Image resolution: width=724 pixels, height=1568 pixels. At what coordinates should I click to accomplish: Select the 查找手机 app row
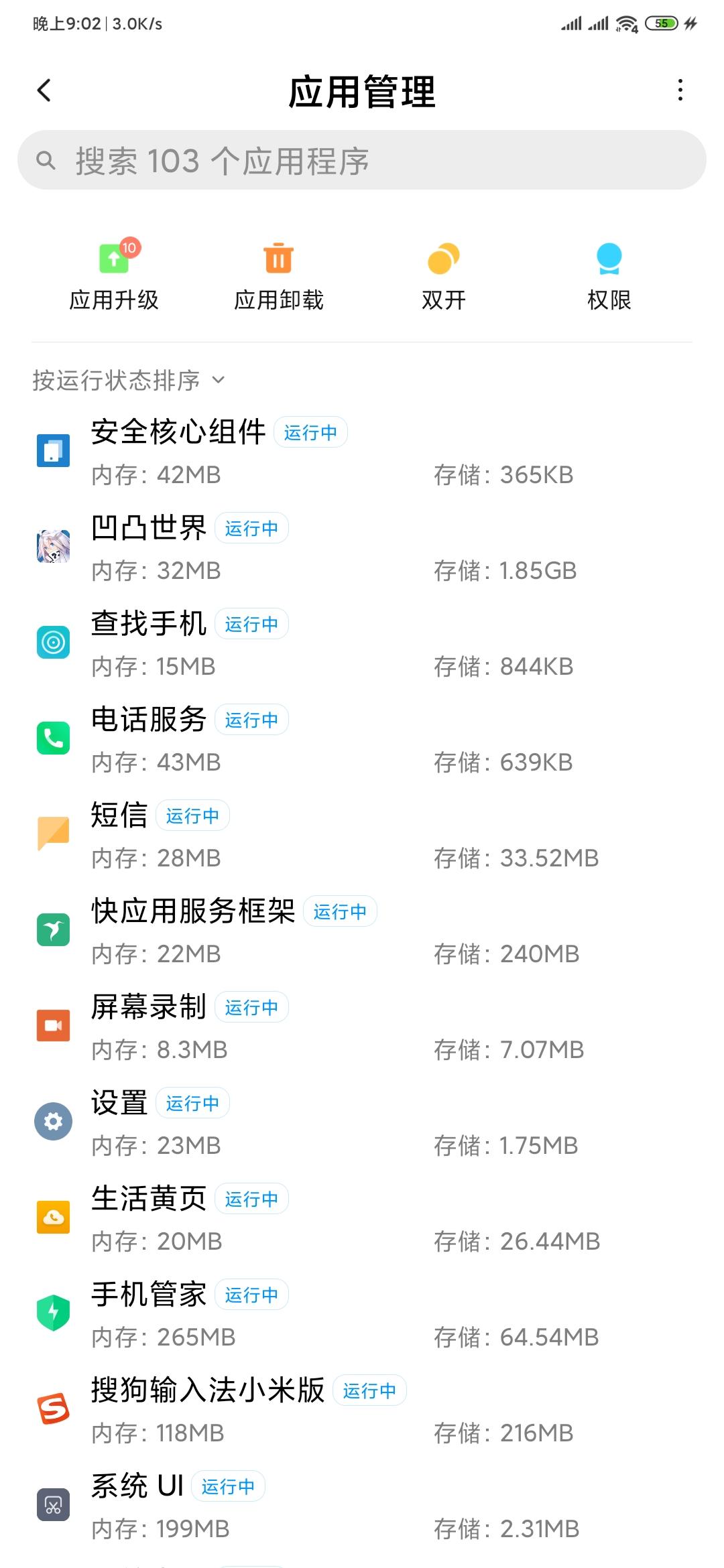362,643
